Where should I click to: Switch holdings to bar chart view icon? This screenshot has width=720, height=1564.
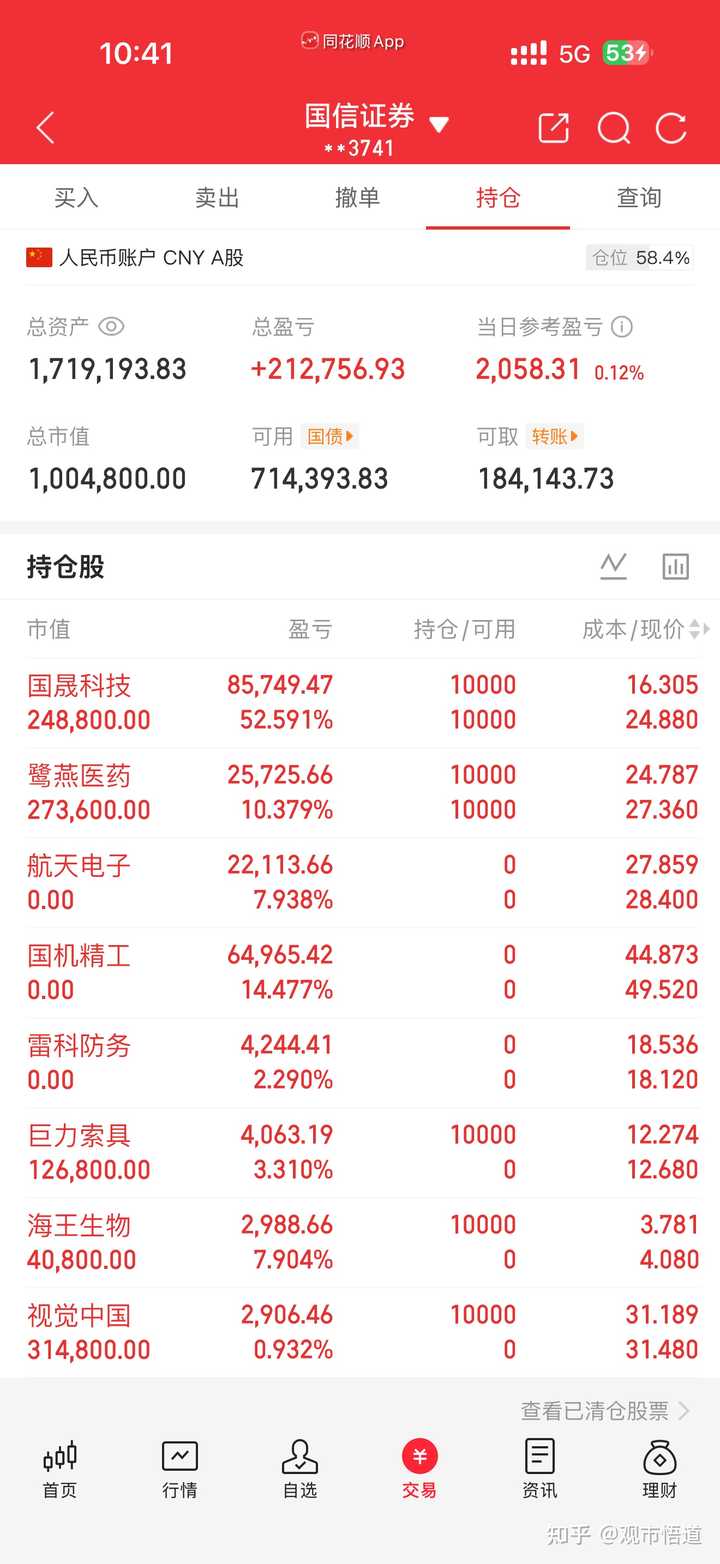[675, 566]
